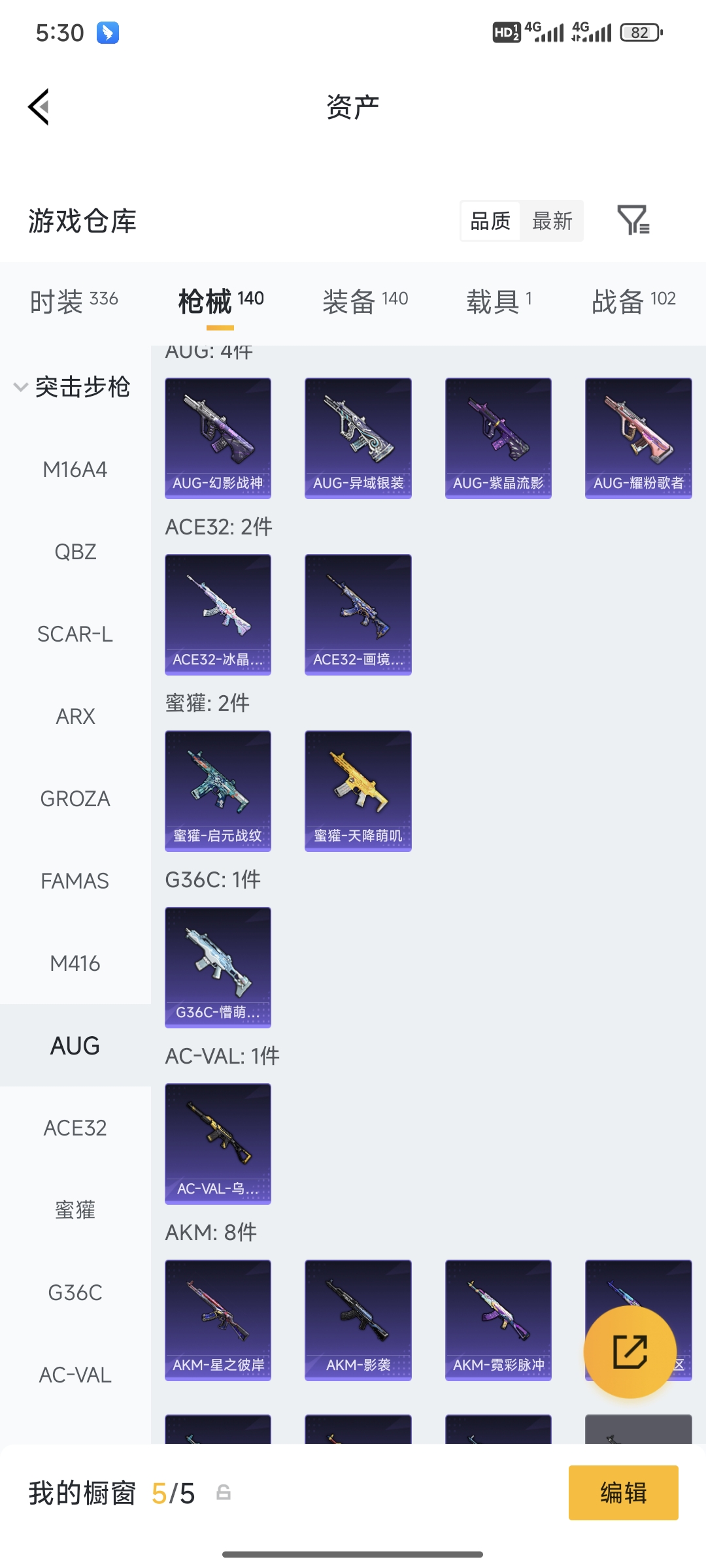Sort inventory by 品质

490,221
